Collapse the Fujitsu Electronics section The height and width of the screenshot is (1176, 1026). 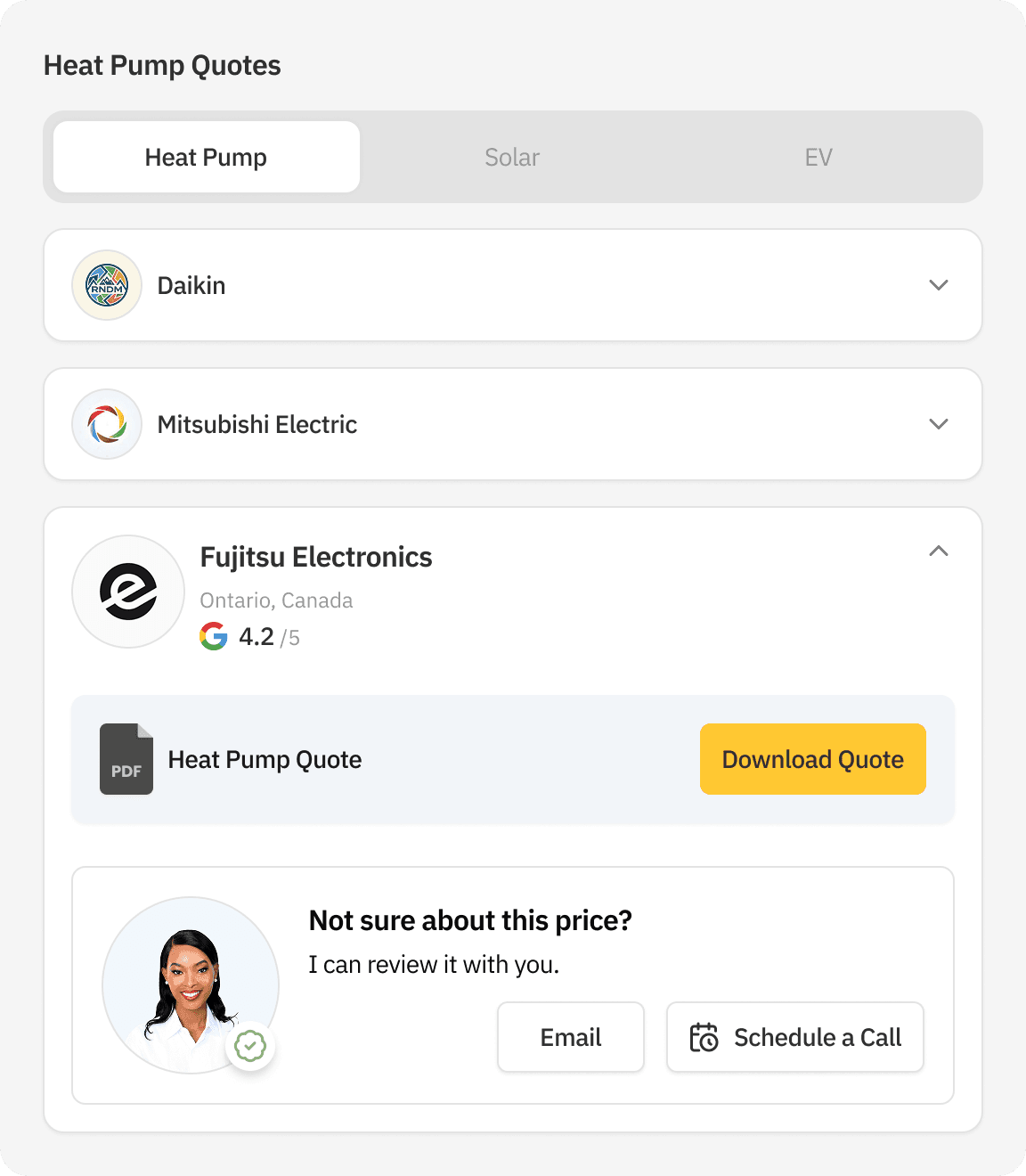click(939, 551)
